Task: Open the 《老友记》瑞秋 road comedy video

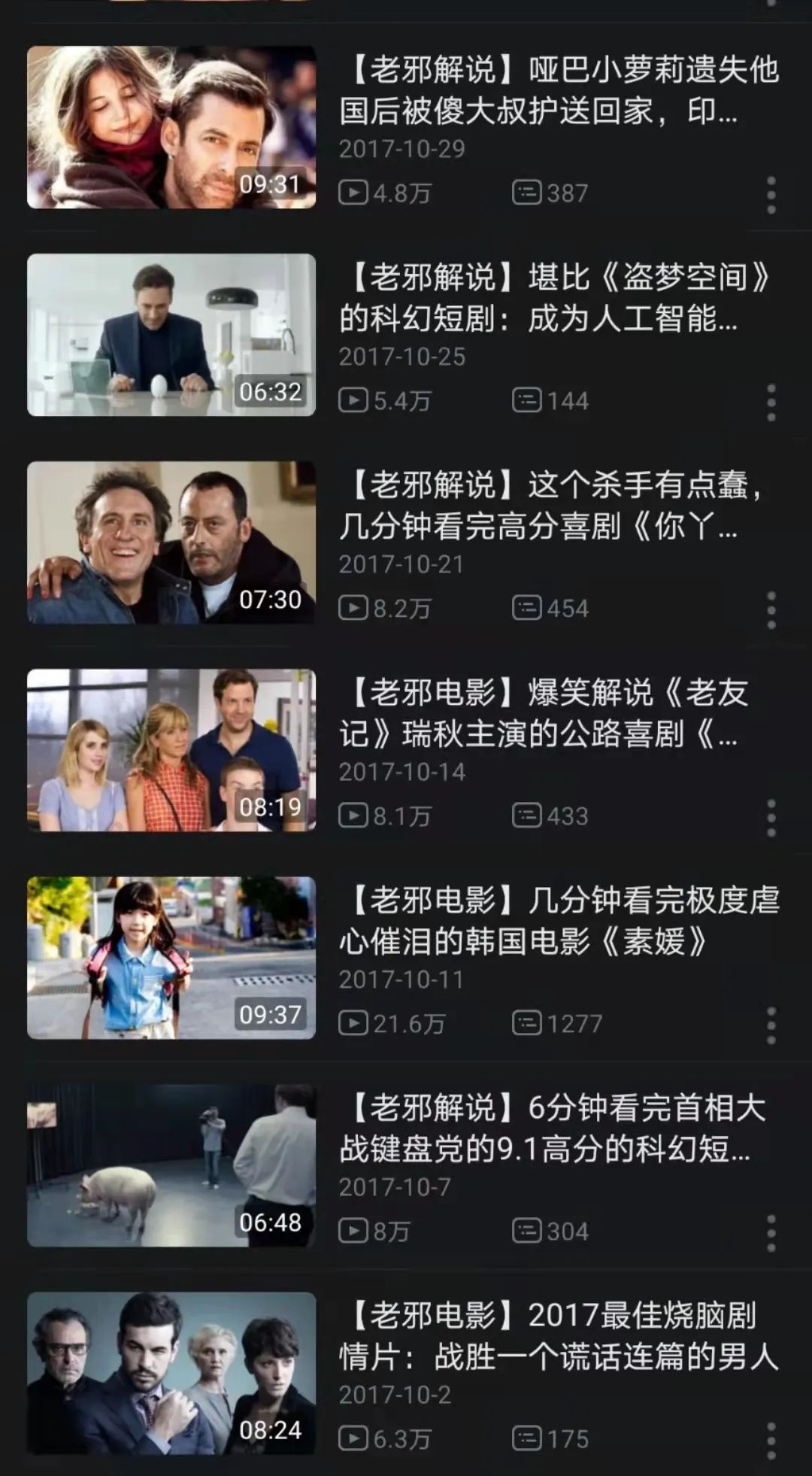Action: pyautogui.click(x=171, y=750)
